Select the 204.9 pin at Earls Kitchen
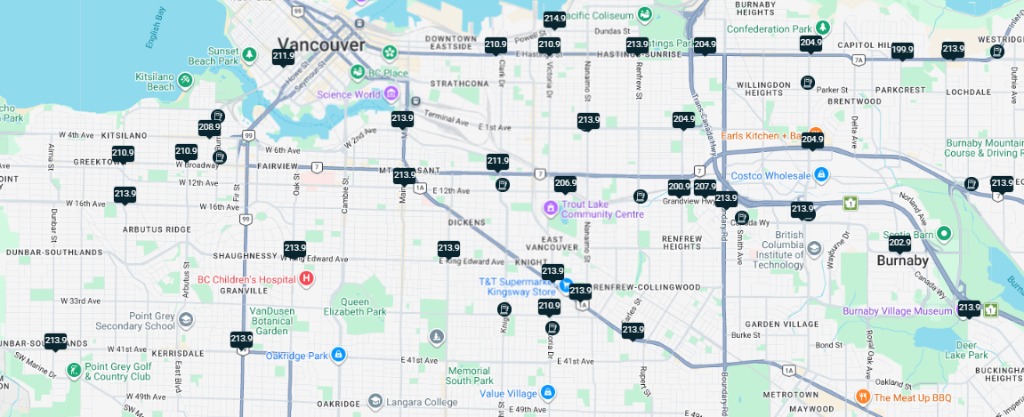1024x417 pixels. (x=813, y=139)
